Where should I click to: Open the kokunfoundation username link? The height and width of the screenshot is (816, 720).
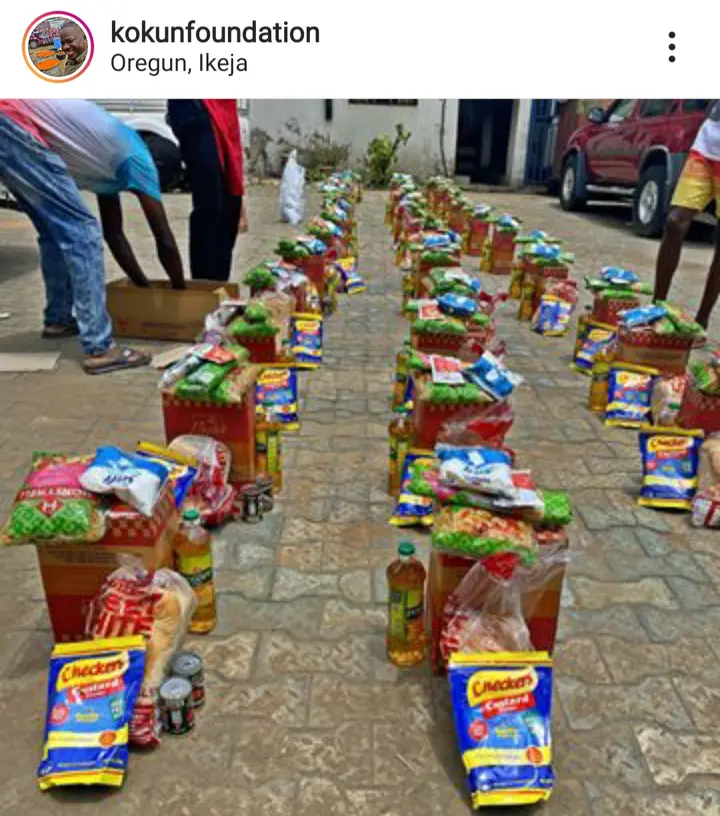point(214,32)
